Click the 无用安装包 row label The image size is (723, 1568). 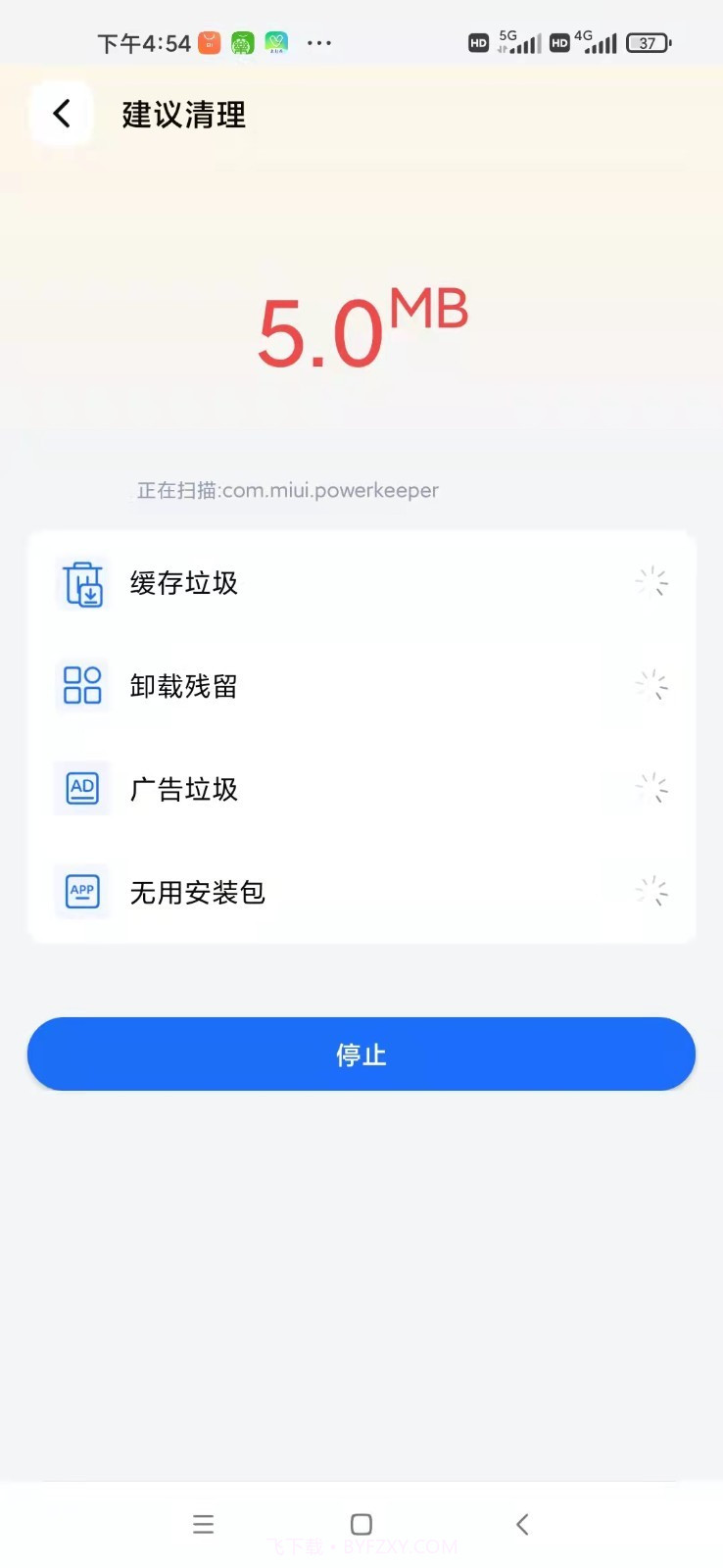tap(197, 892)
